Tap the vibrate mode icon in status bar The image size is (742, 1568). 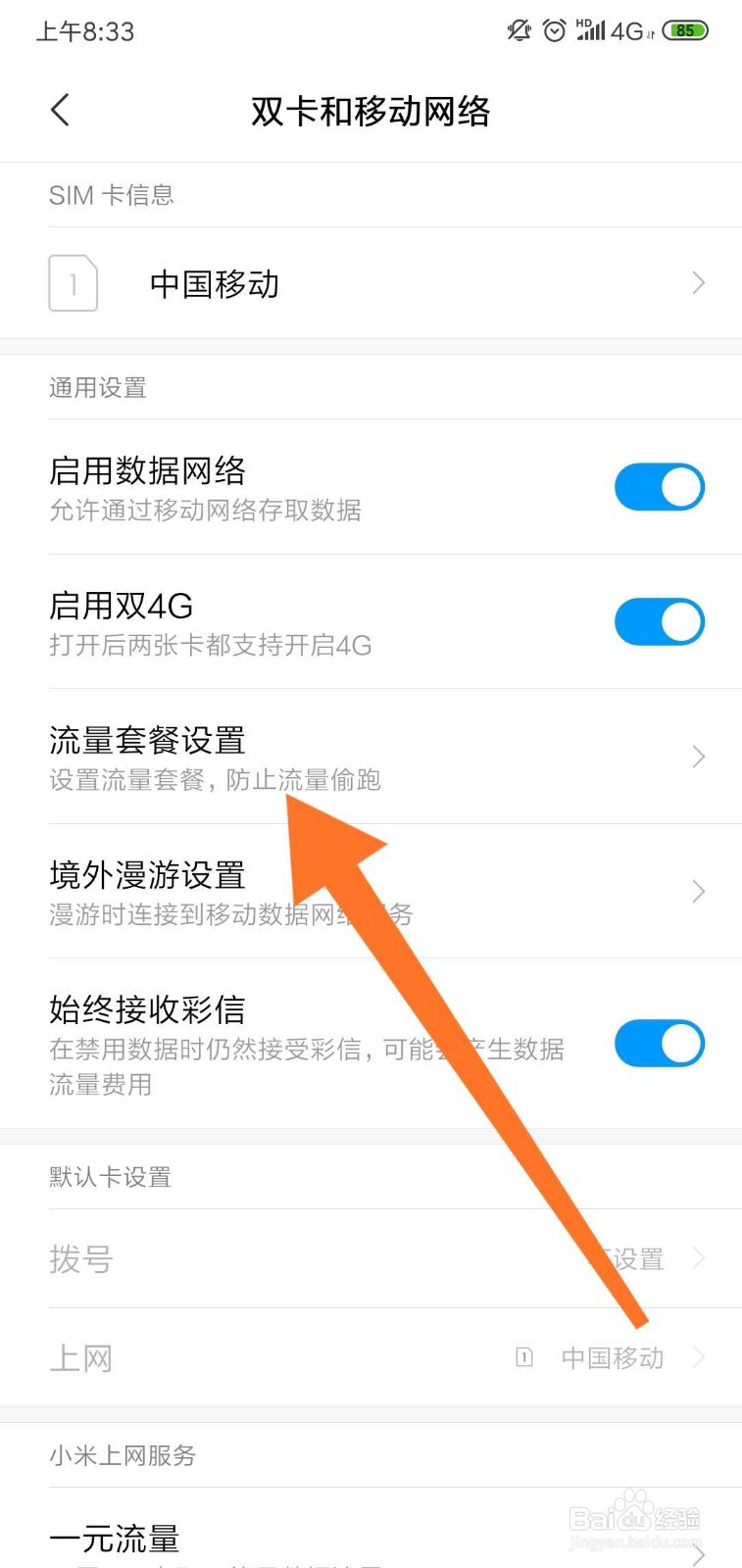tap(518, 30)
